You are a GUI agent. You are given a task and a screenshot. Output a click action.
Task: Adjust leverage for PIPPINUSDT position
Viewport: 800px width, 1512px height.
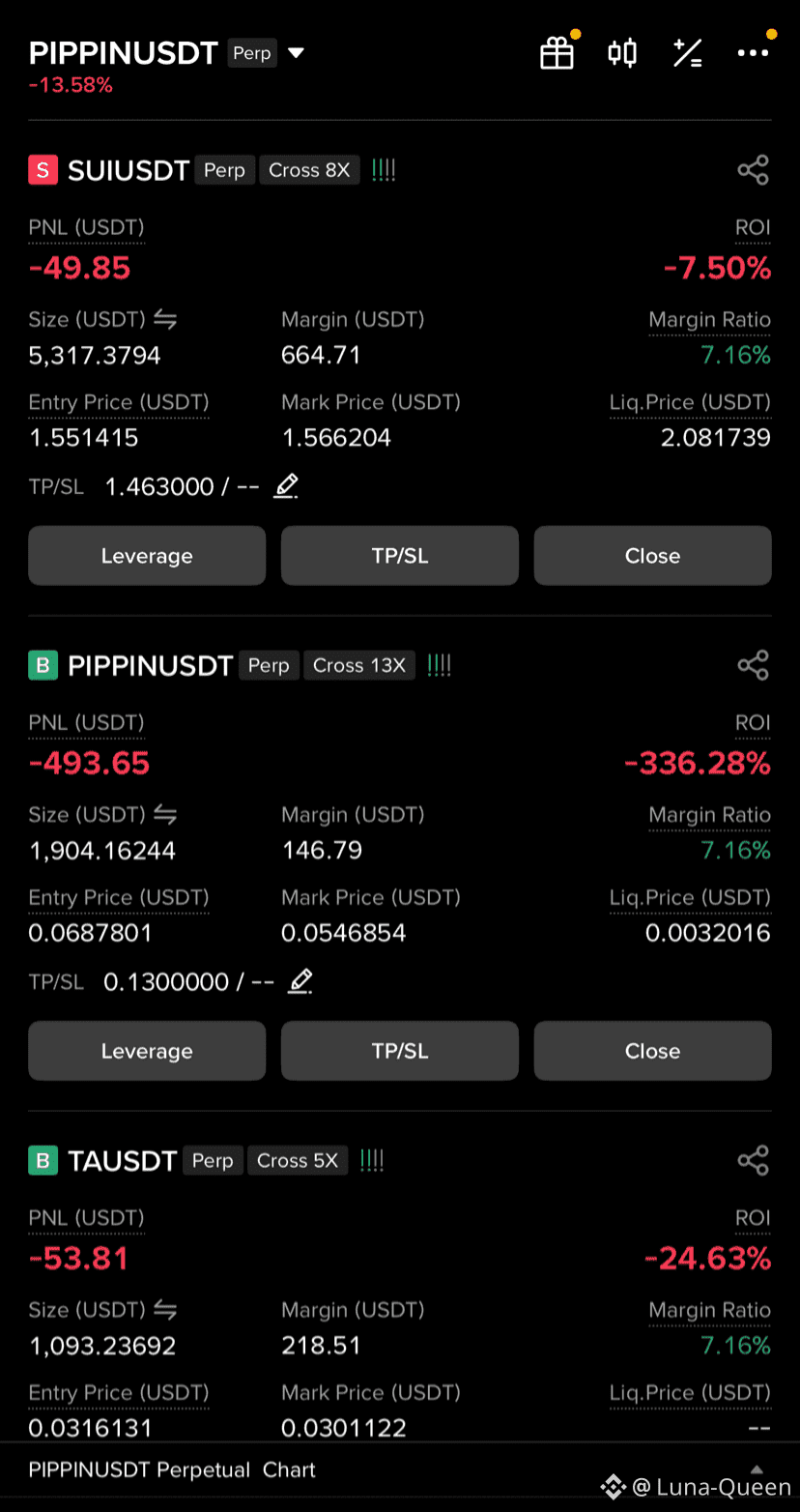point(147,1051)
